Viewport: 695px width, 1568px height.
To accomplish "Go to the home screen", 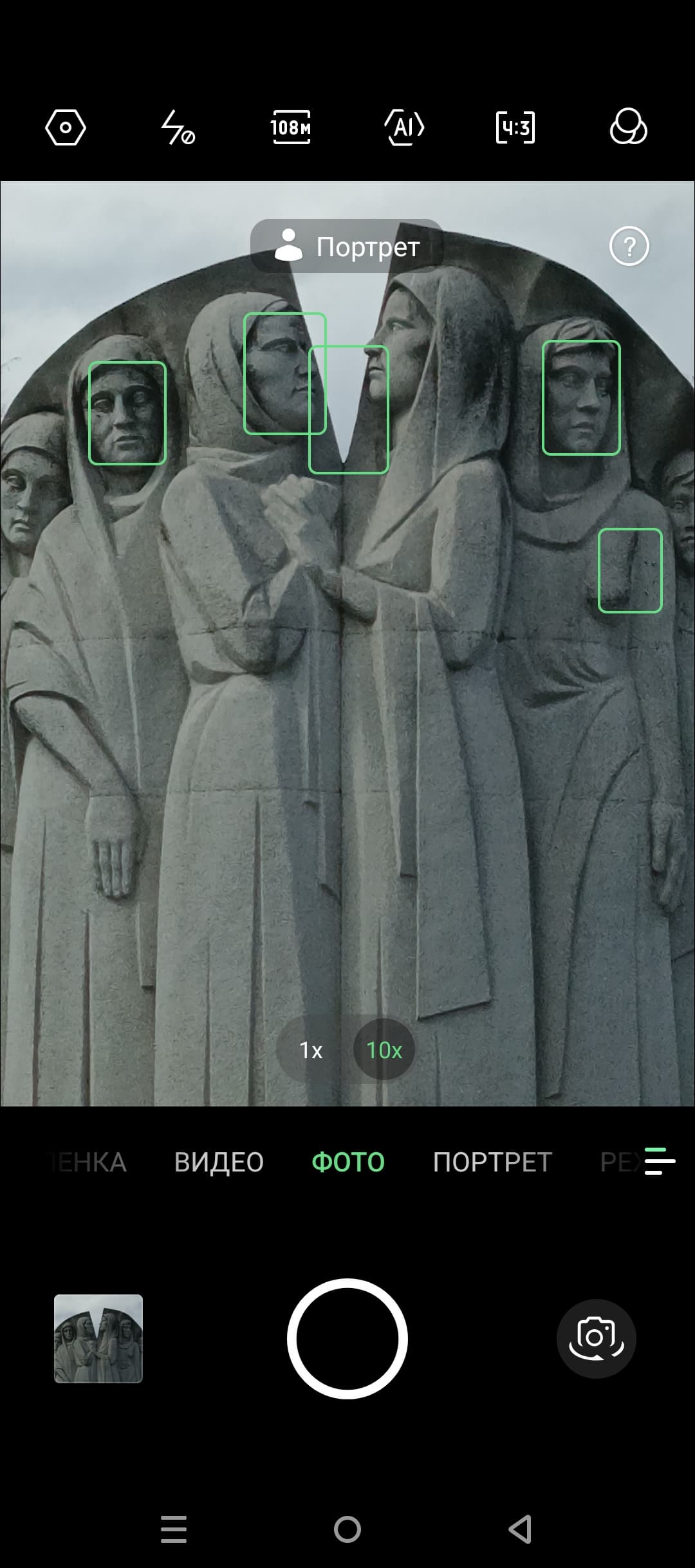I will 347,1529.
